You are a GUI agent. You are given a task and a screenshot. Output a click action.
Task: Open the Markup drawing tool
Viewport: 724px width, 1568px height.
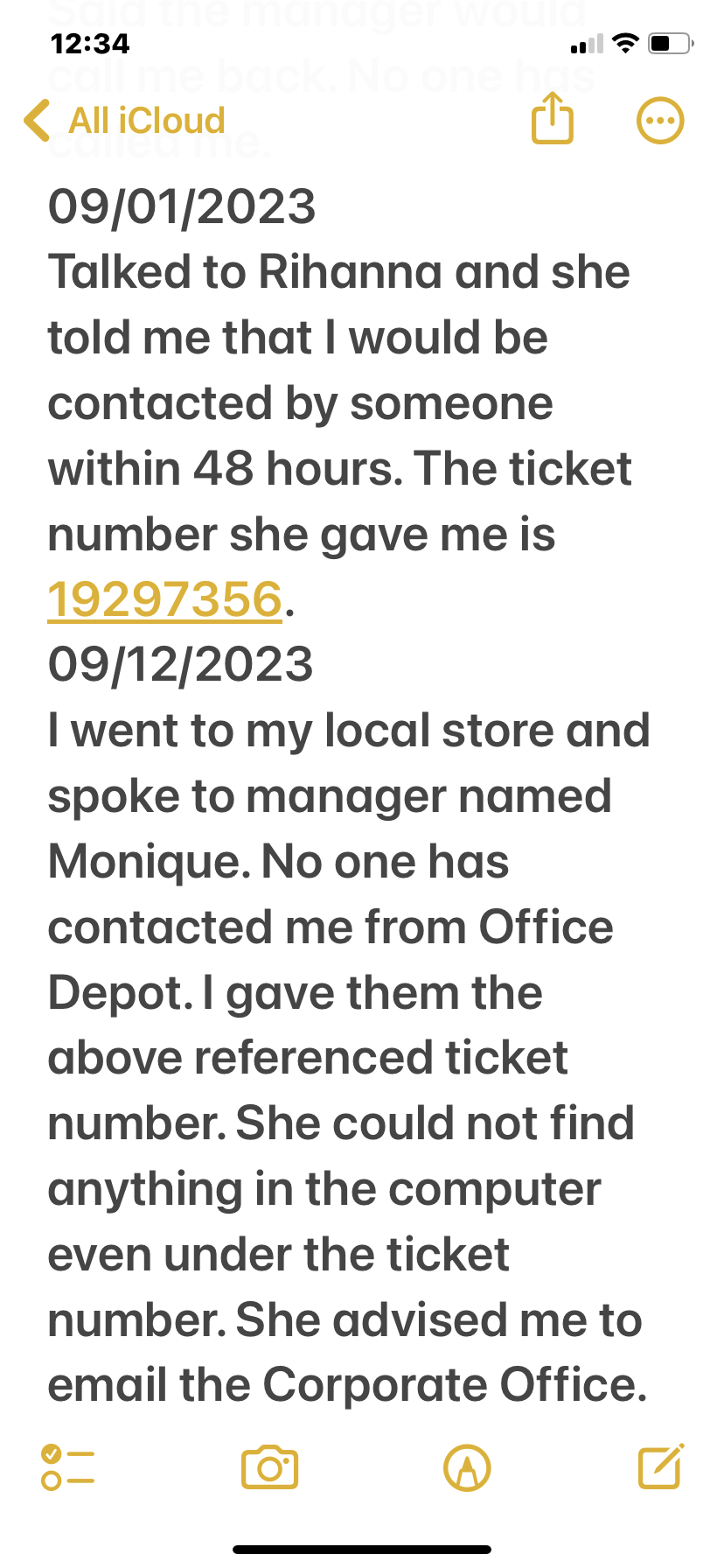point(464,1467)
